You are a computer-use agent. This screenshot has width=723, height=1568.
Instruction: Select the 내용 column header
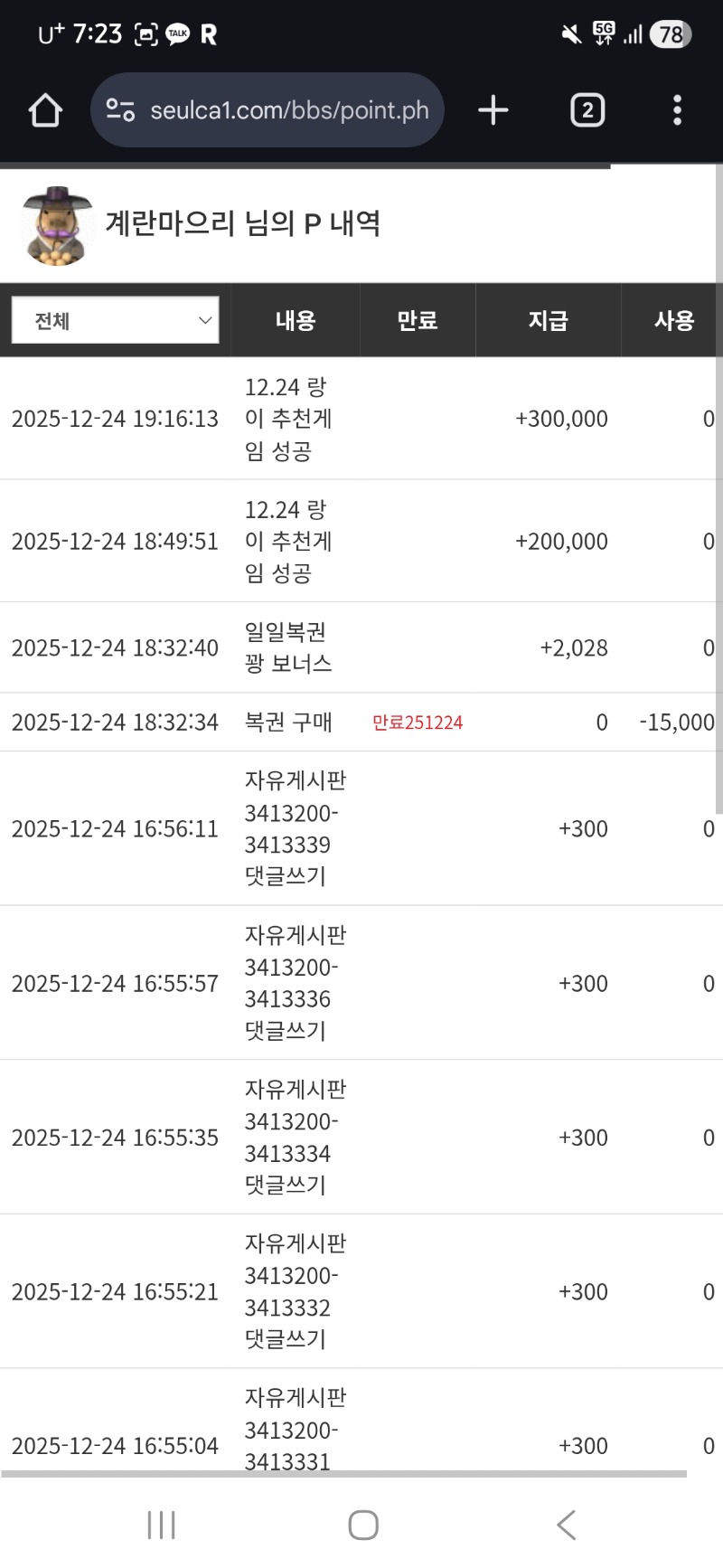pos(295,319)
